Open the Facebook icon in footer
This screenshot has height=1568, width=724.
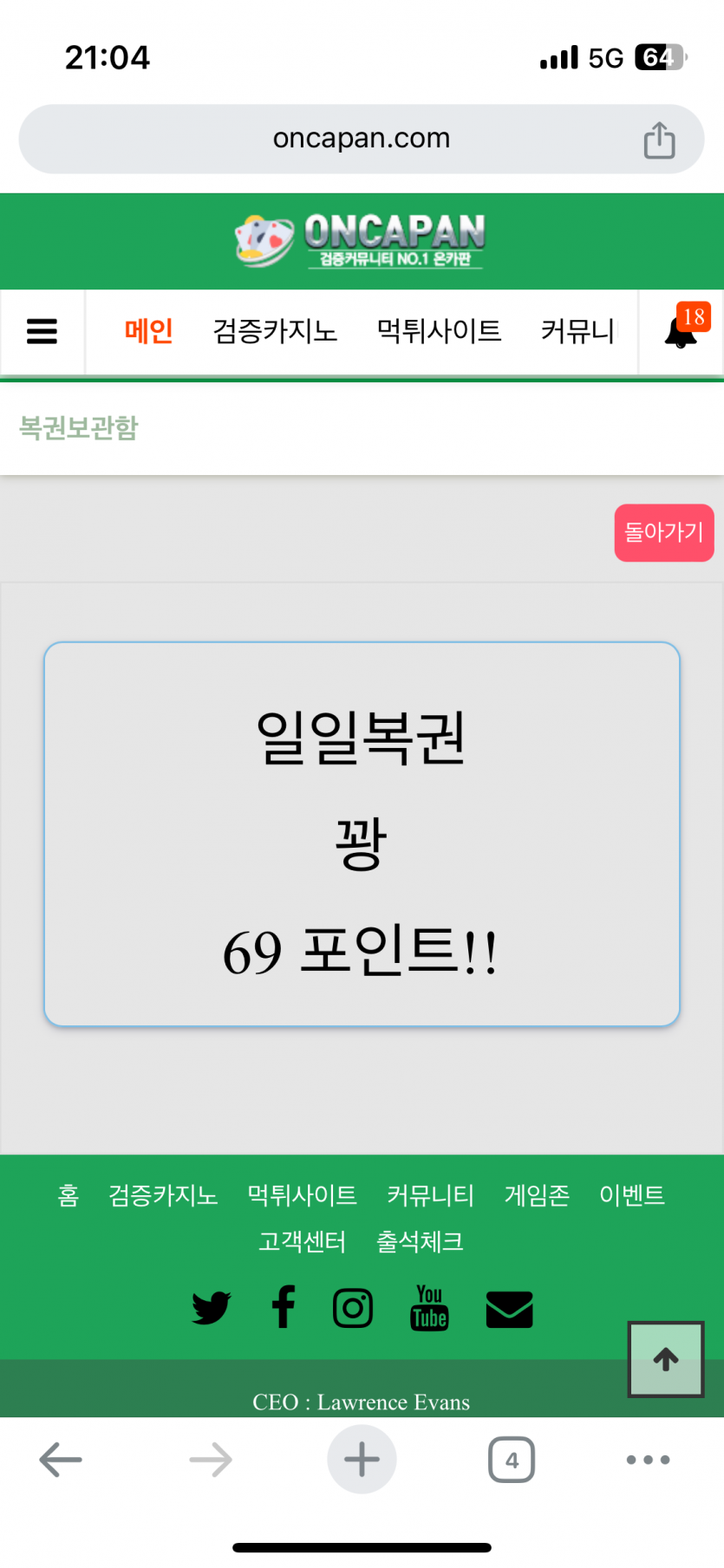click(x=284, y=1307)
